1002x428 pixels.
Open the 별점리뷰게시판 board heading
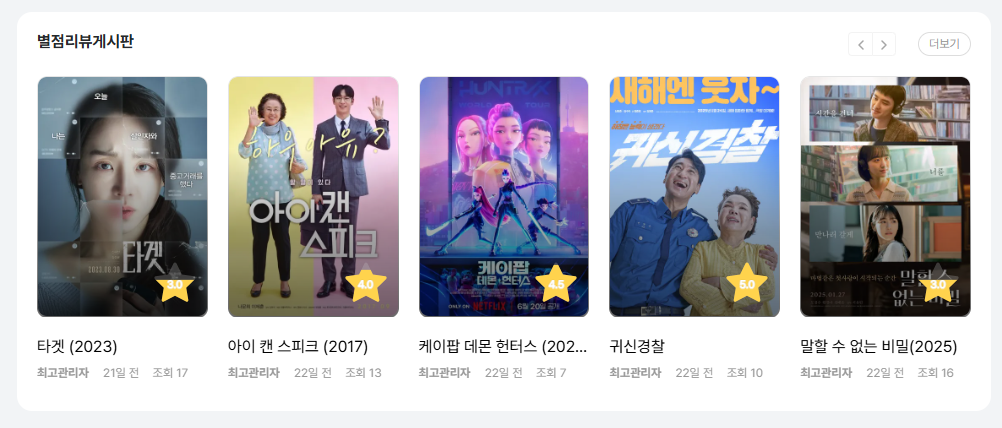click(85, 41)
